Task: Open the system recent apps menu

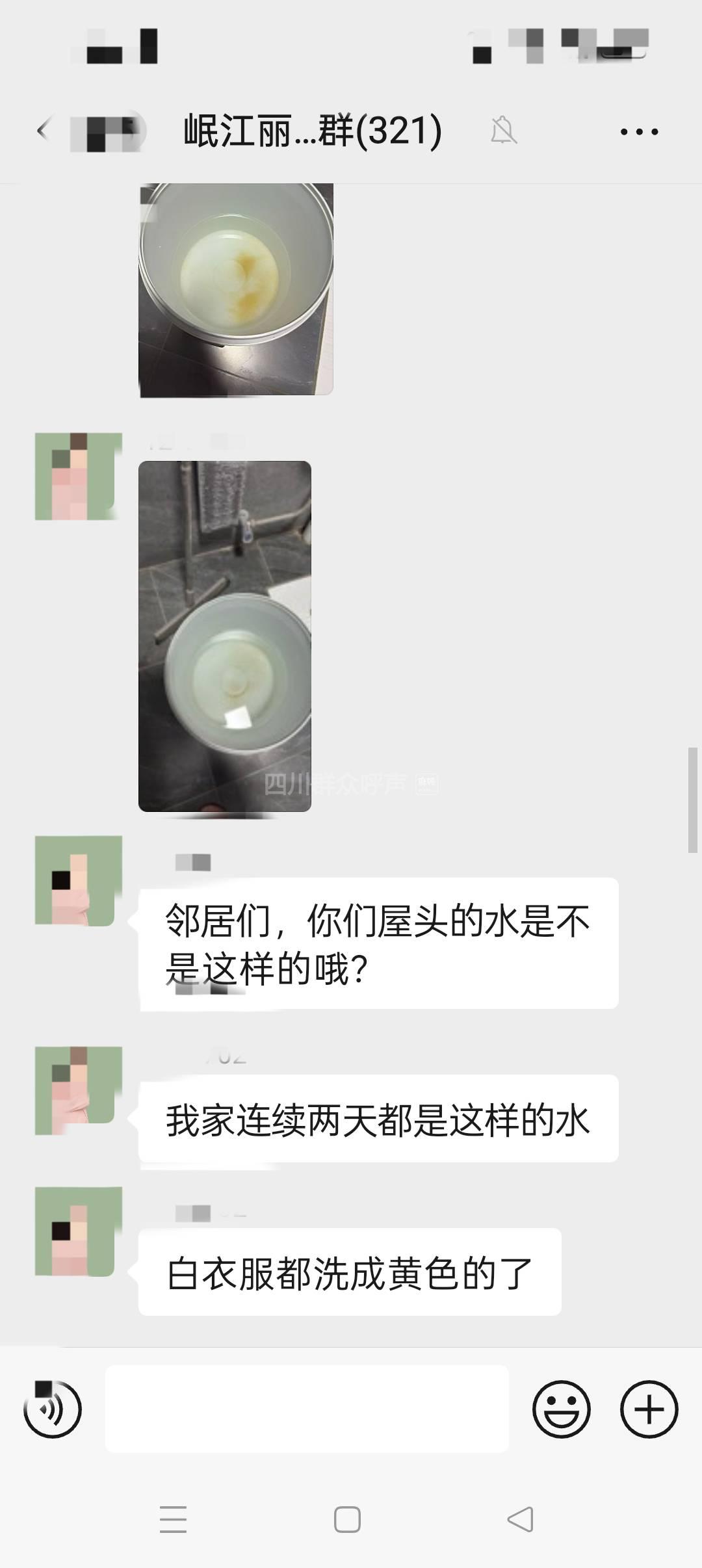Action: point(173,1520)
